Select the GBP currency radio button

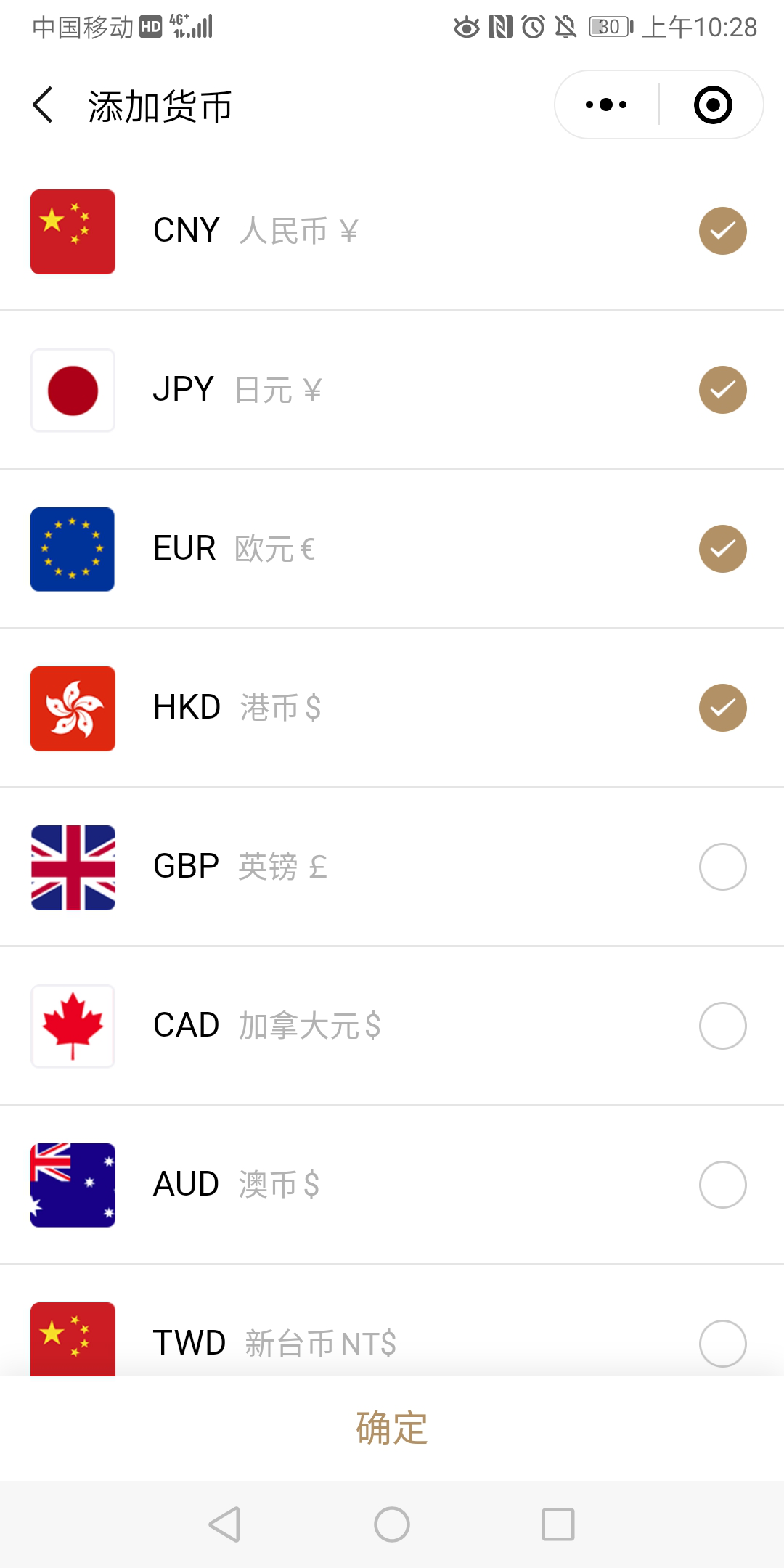pos(722,867)
